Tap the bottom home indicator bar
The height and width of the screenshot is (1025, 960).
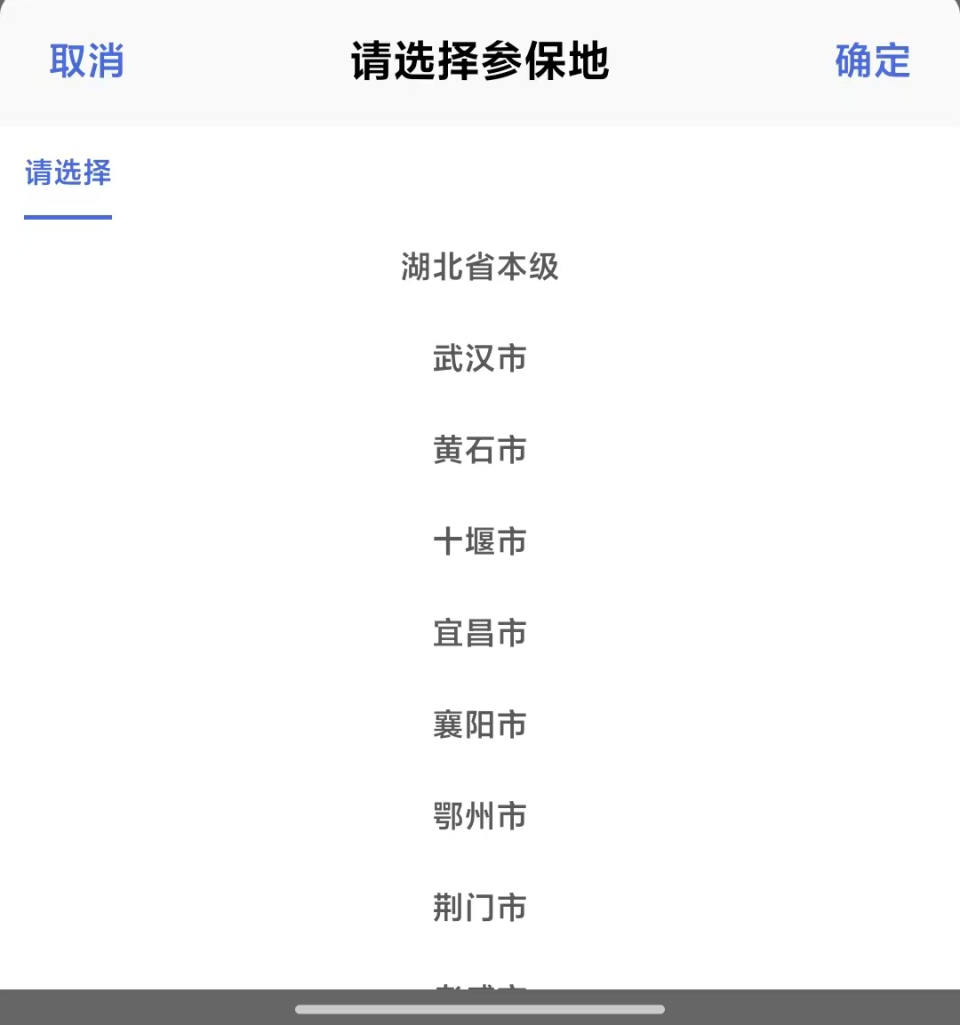coord(480,1008)
